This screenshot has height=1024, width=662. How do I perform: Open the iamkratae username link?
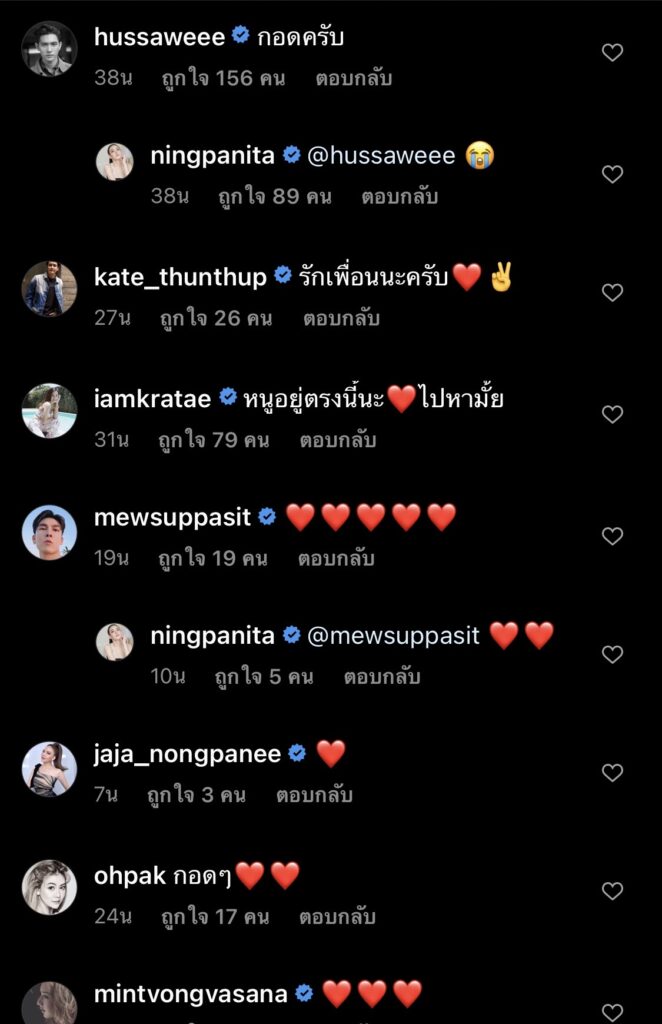pyautogui.click(x=152, y=398)
